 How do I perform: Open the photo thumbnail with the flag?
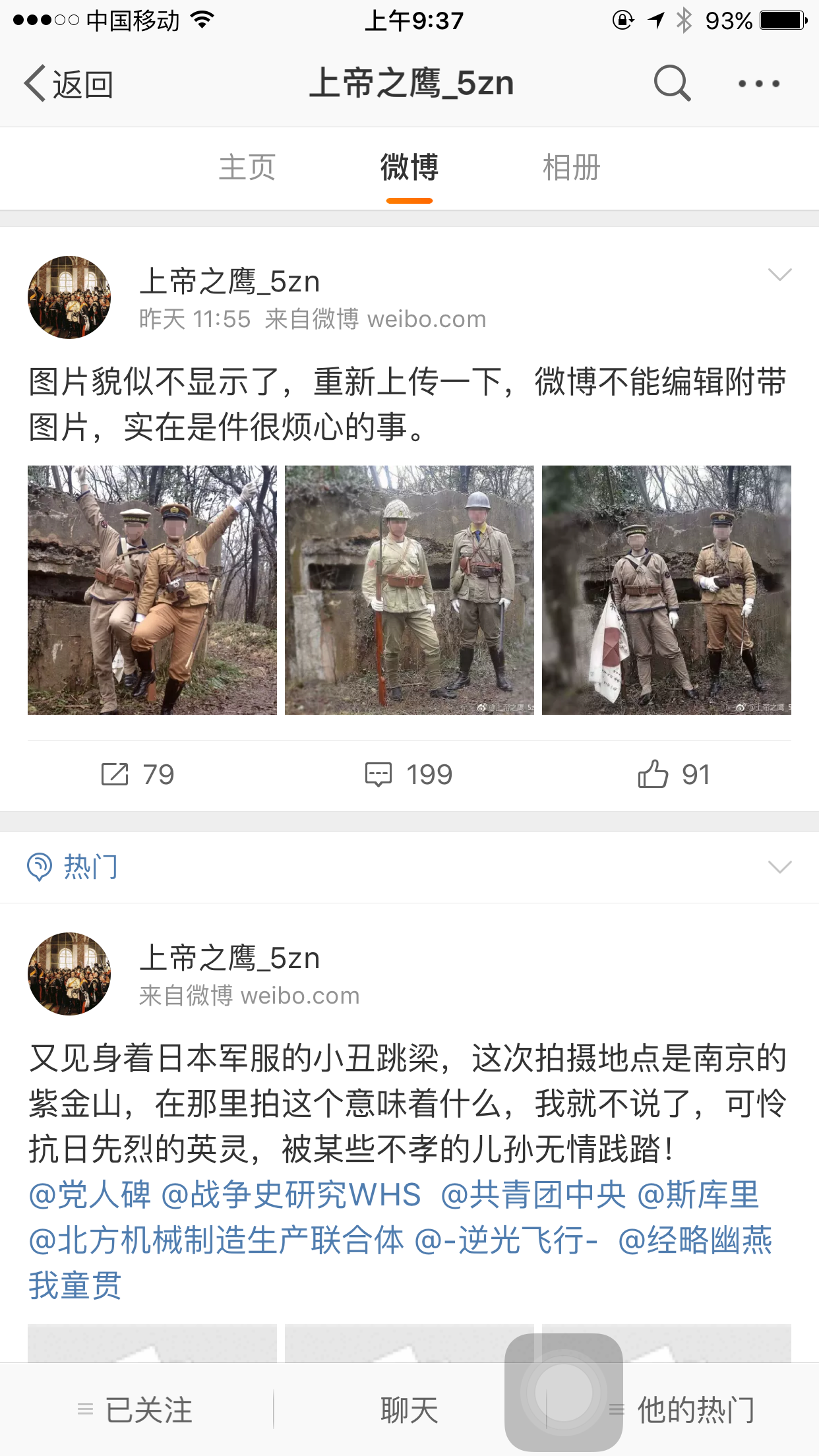coord(666,590)
